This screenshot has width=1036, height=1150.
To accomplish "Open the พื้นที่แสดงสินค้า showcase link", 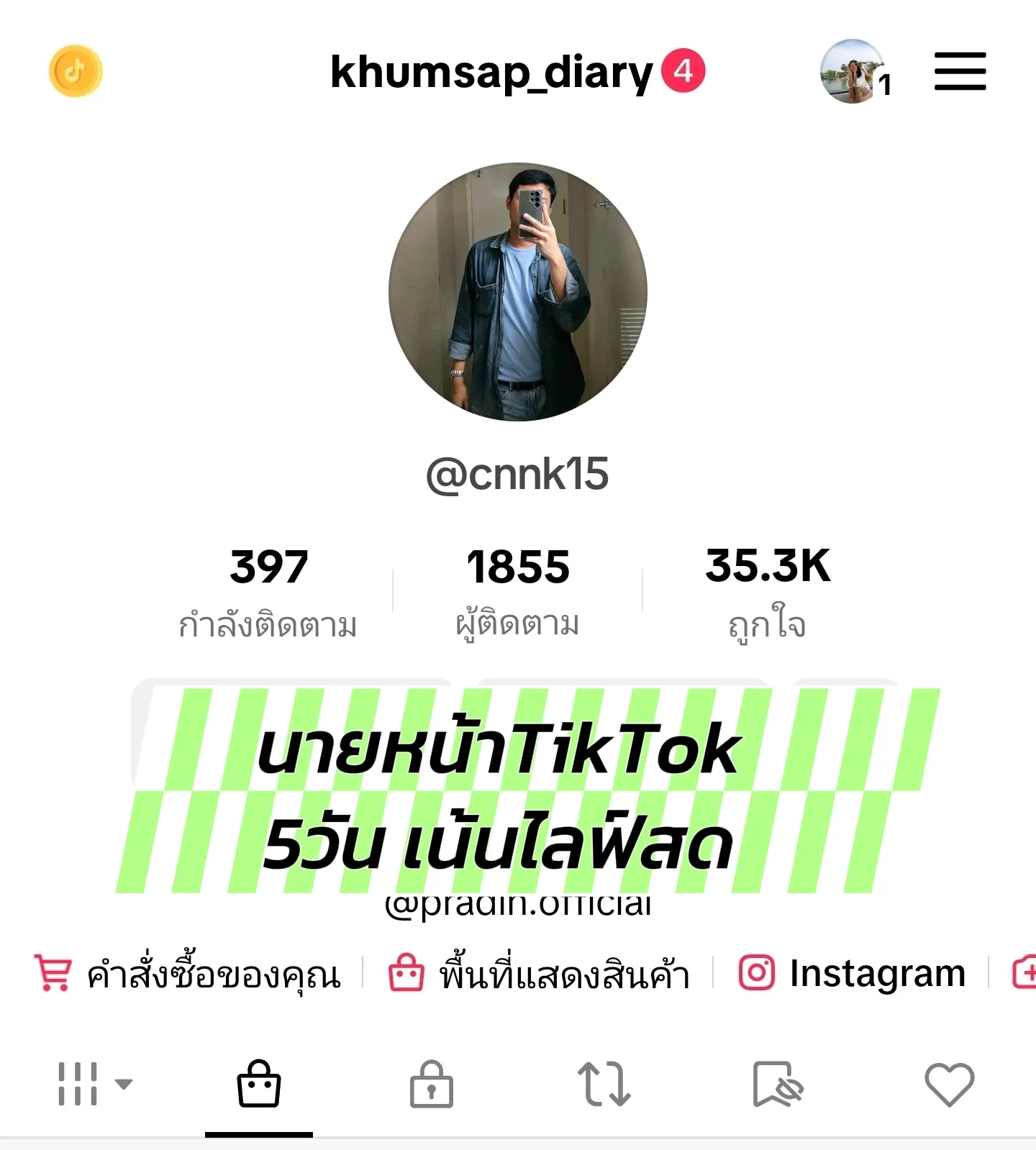I will (565, 972).
